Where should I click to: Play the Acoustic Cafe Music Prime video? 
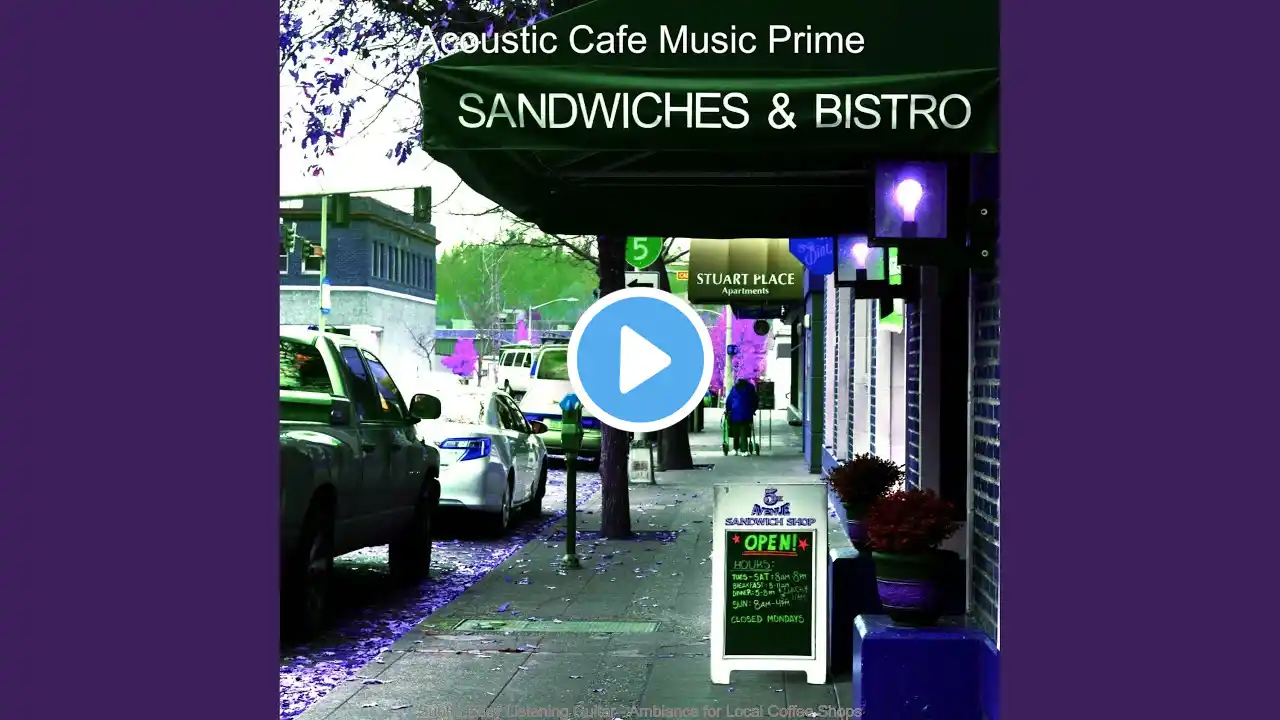(640, 360)
